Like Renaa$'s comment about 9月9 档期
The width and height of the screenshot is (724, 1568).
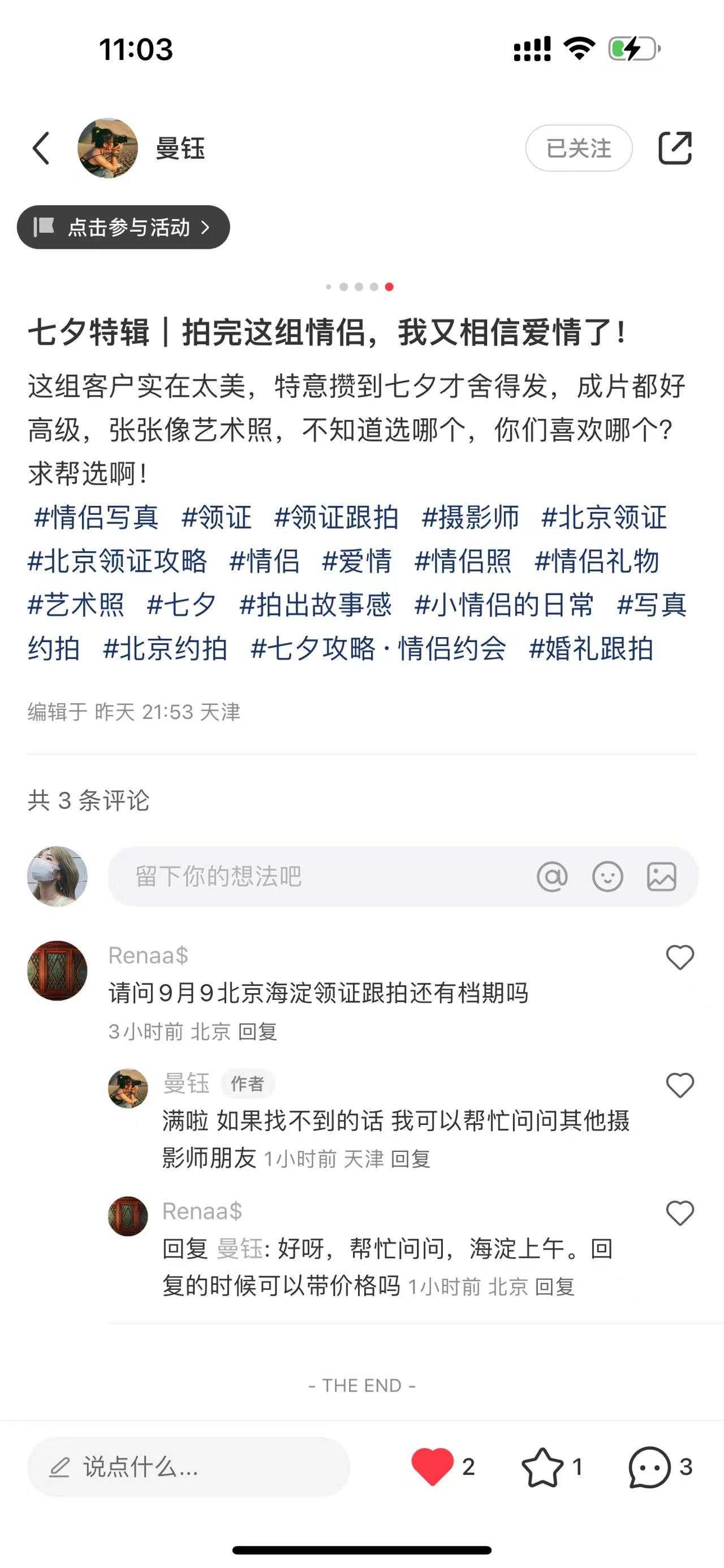[x=679, y=958]
